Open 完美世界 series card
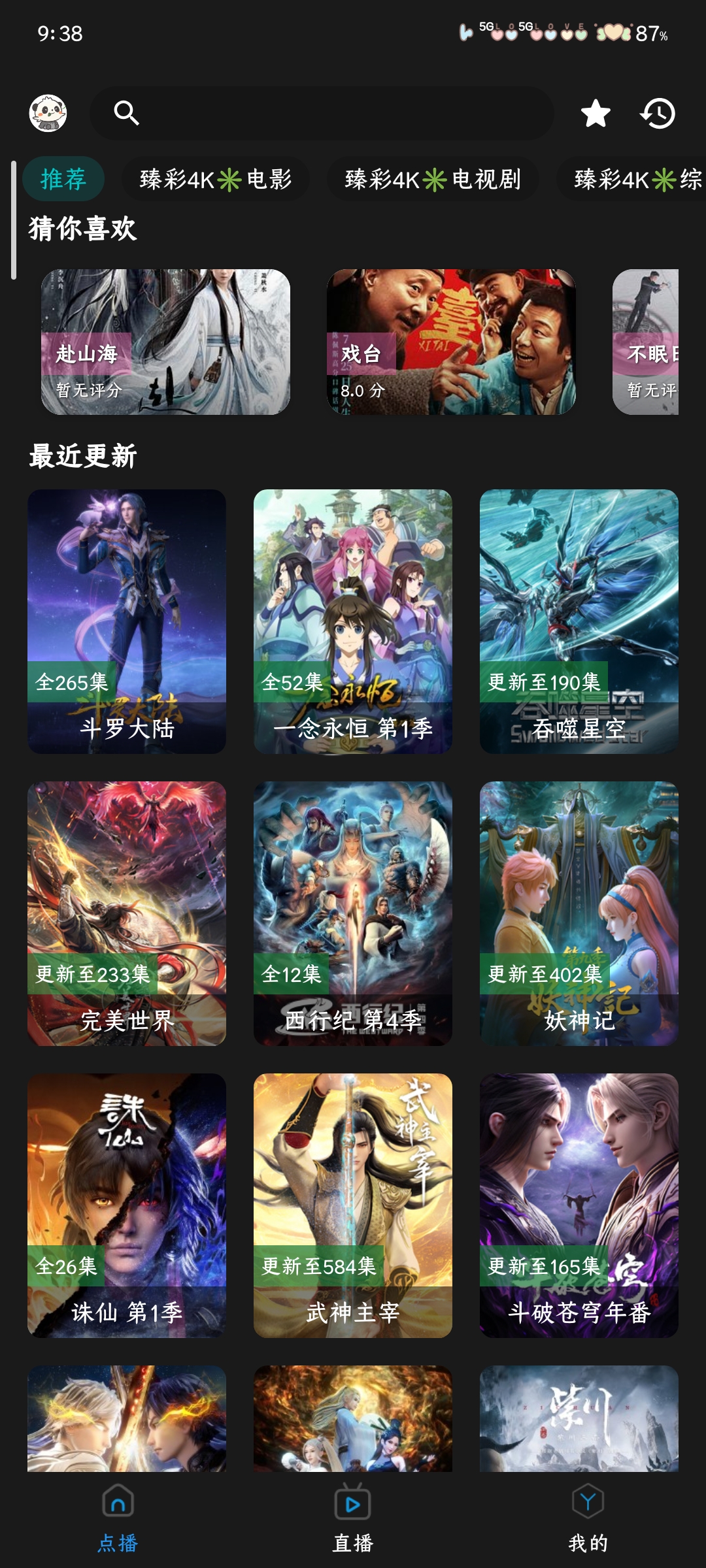The width and height of the screenshot is (706, 1568). pyautogui.click(x=127, y=913)
